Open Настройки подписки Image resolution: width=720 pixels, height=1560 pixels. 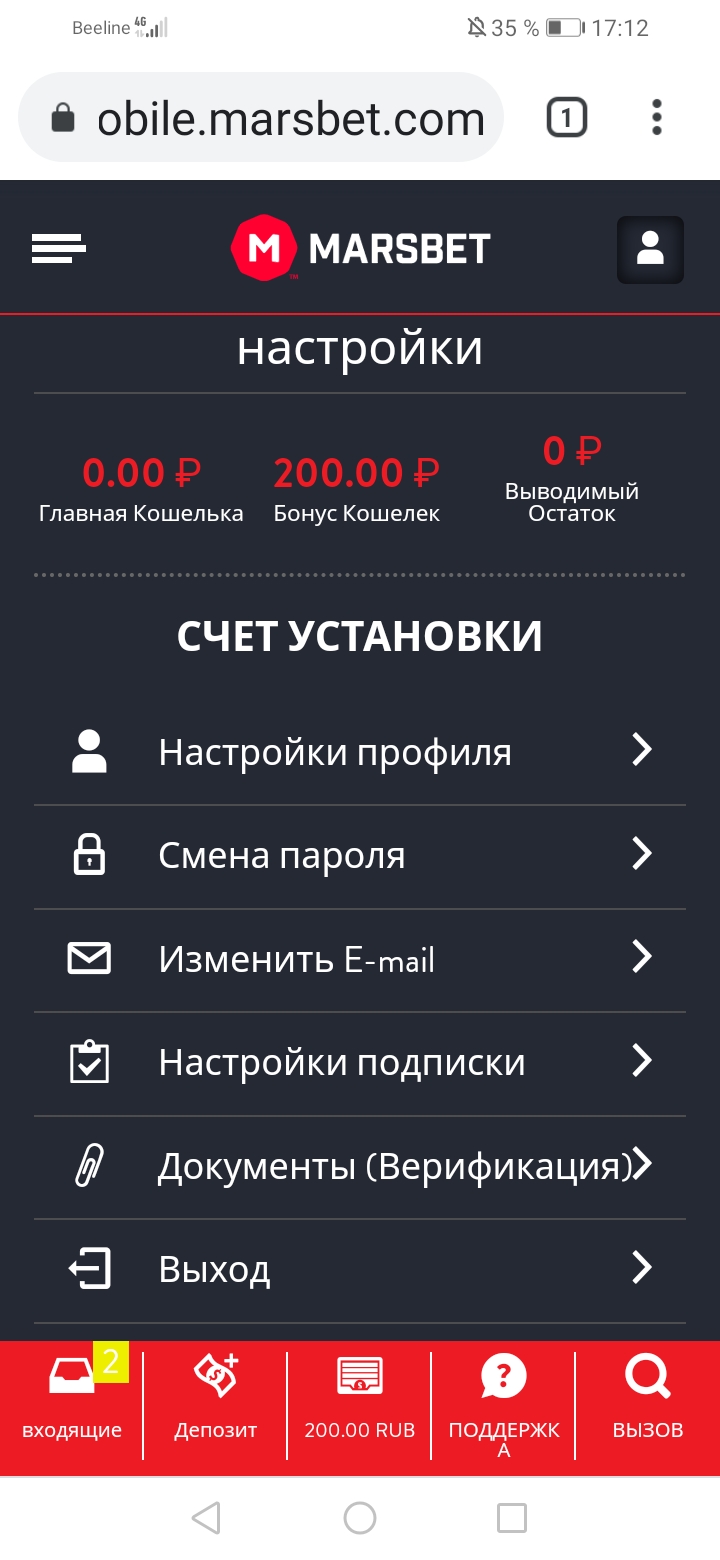360,1063
